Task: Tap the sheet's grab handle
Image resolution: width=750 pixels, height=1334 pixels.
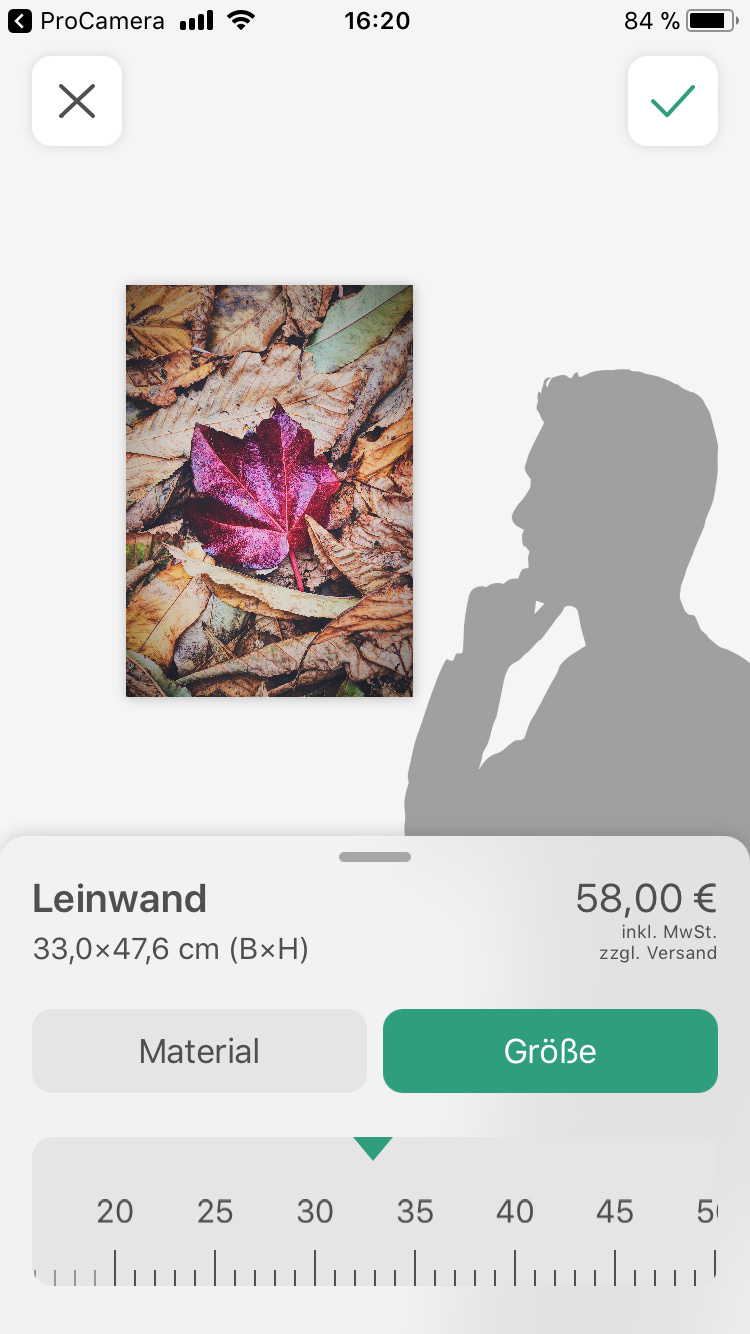Action: [x=375, y=857]
